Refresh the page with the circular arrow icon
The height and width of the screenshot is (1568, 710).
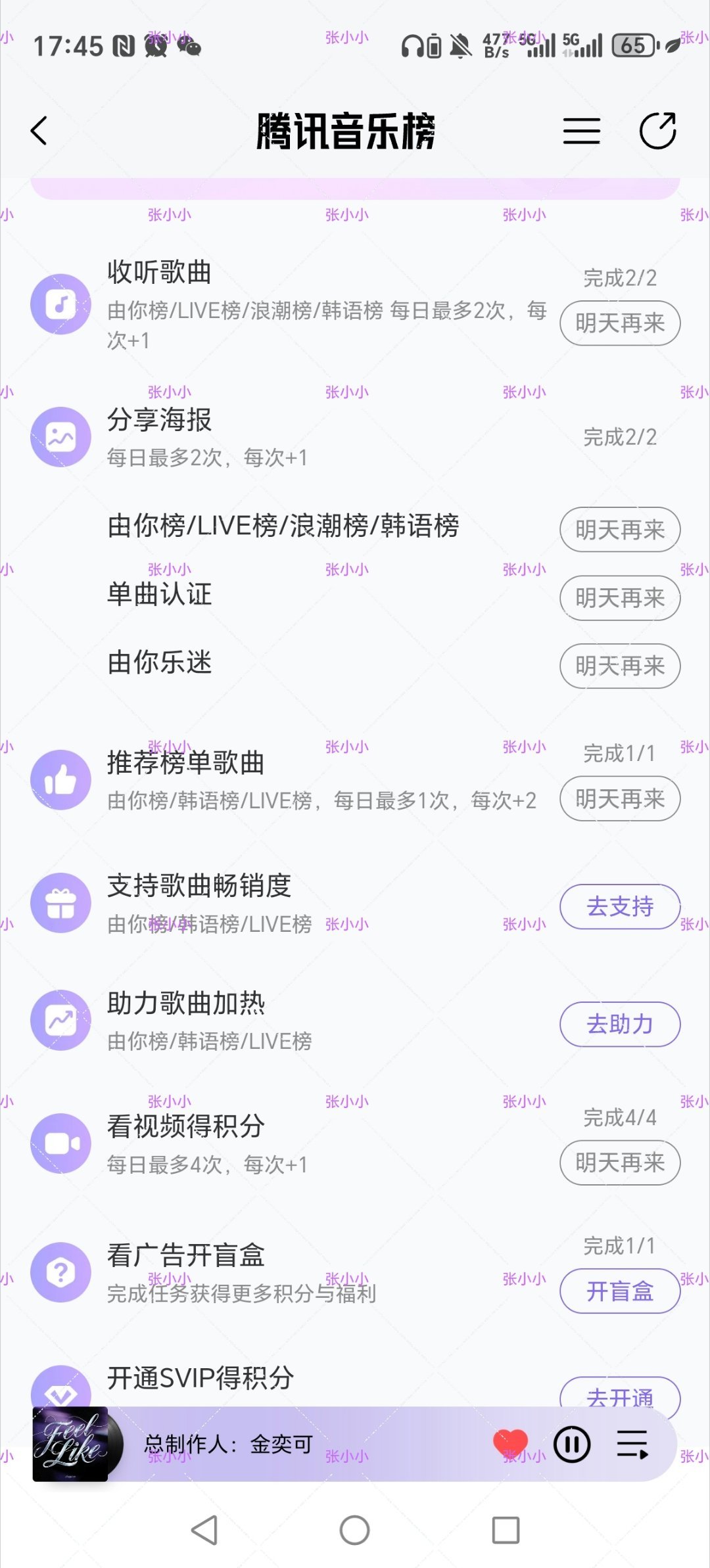[x=657, y=131]
